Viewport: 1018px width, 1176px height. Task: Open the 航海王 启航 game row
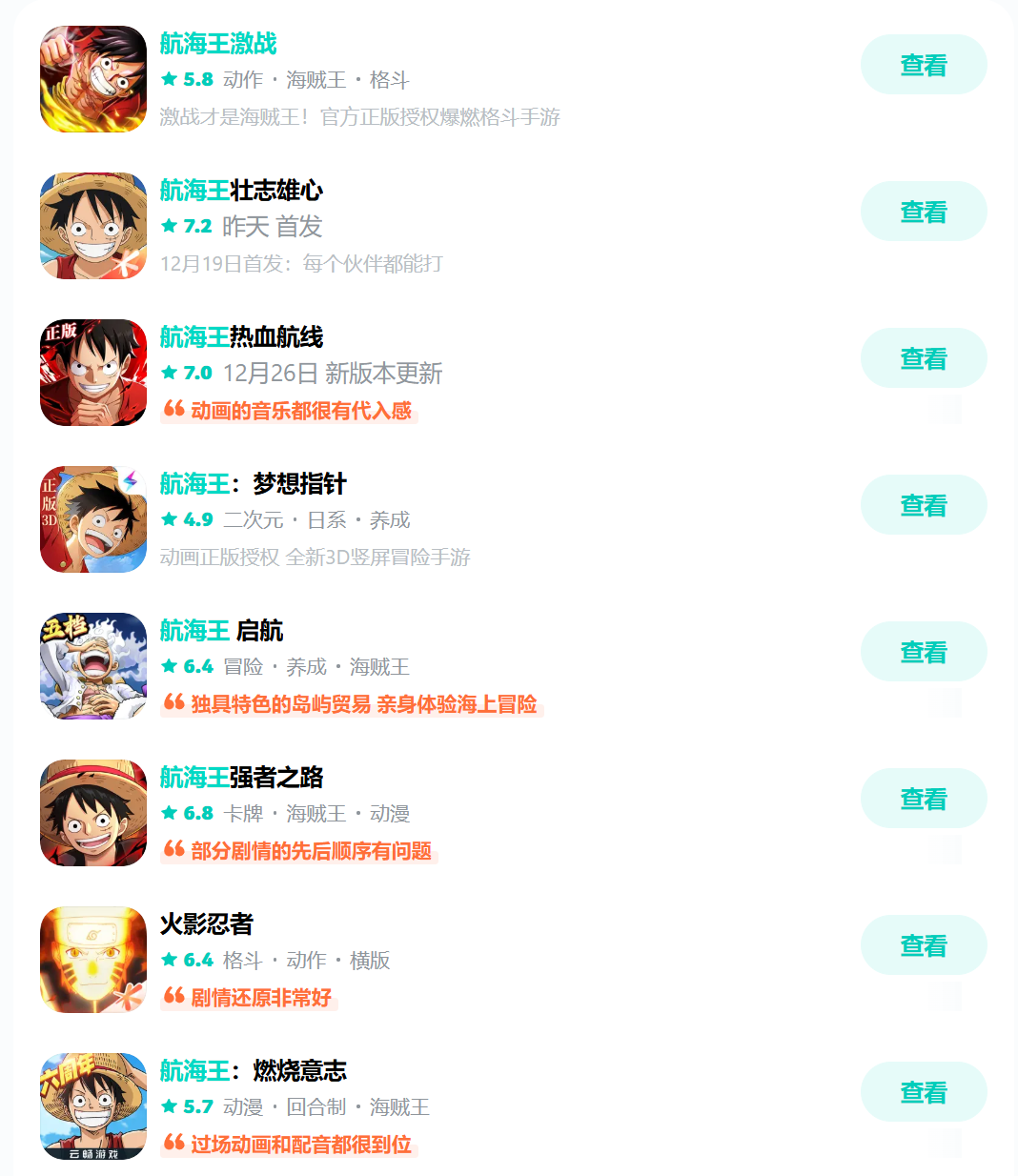[x=221, y=631]
